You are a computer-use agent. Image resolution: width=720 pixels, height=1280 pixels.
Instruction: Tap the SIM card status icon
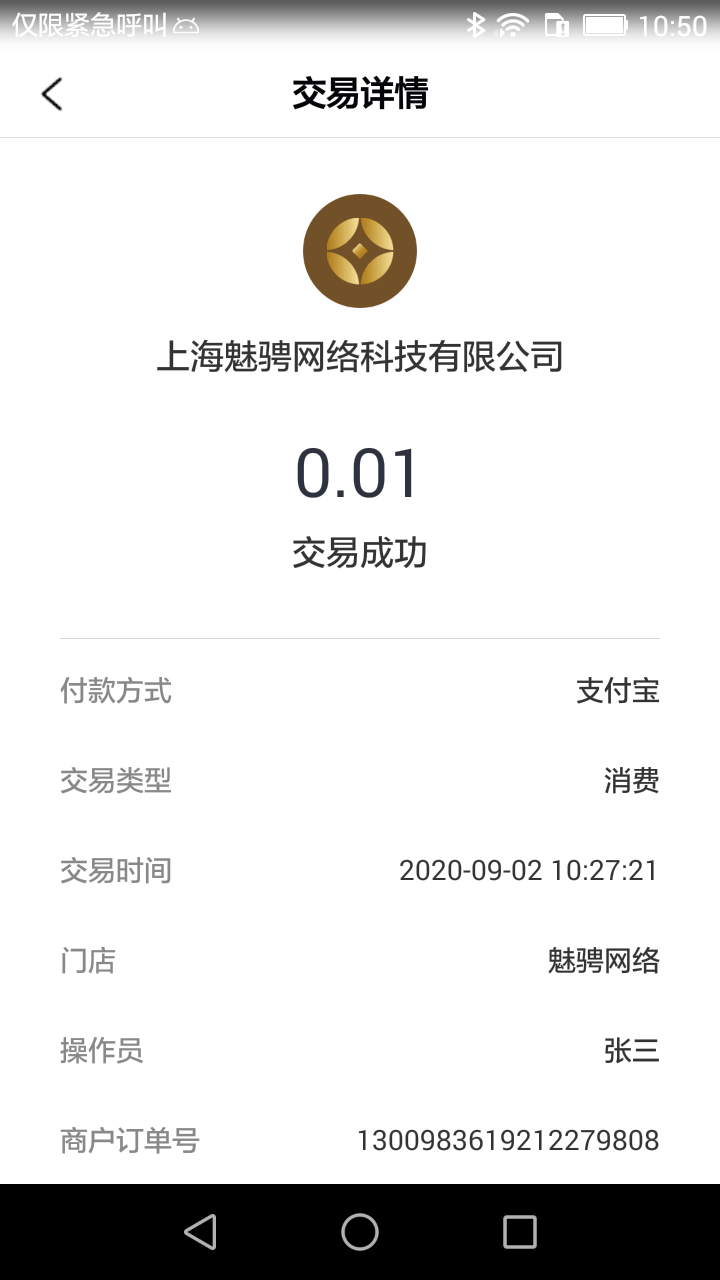click(x=555, y=25)
